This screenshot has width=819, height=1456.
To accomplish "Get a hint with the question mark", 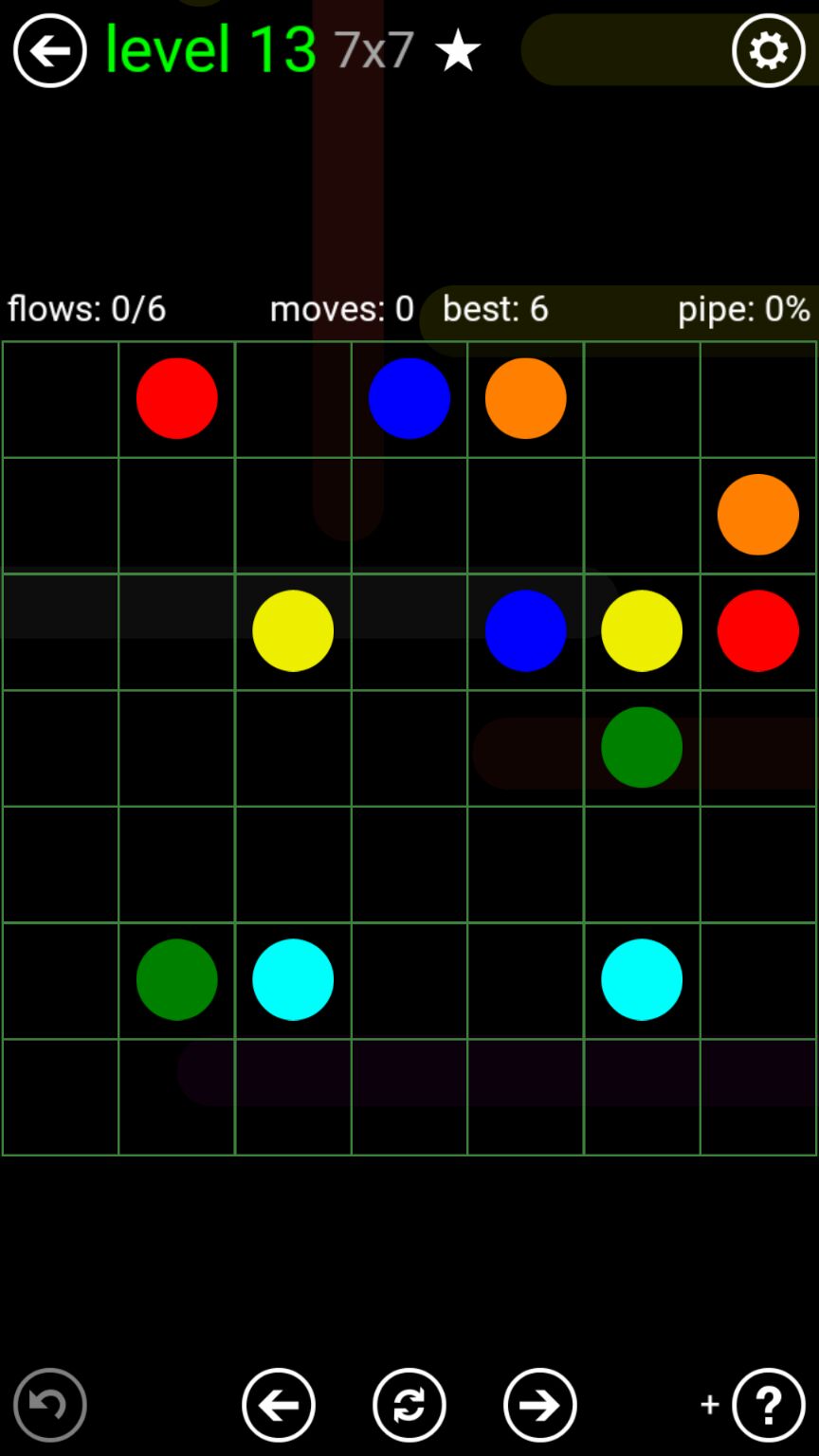I will (x=768, y=1404).
